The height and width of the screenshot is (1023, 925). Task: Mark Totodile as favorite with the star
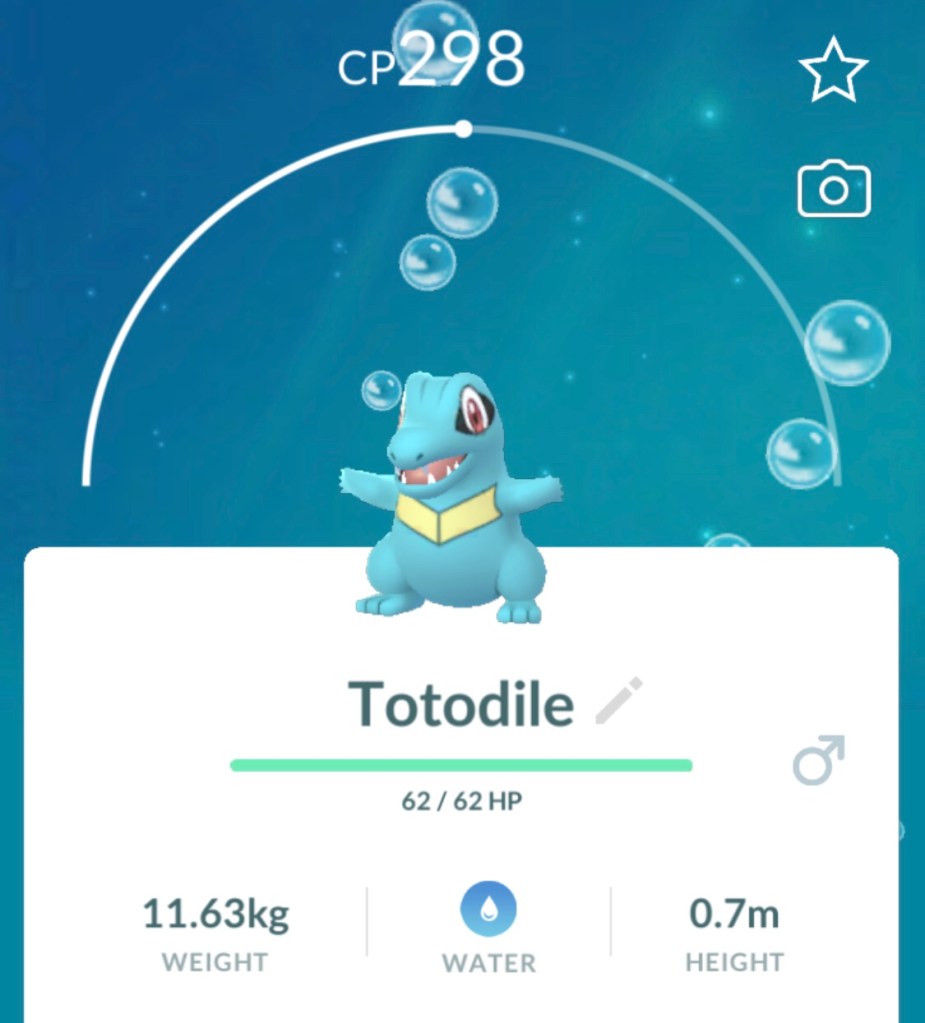click(833, 72)
